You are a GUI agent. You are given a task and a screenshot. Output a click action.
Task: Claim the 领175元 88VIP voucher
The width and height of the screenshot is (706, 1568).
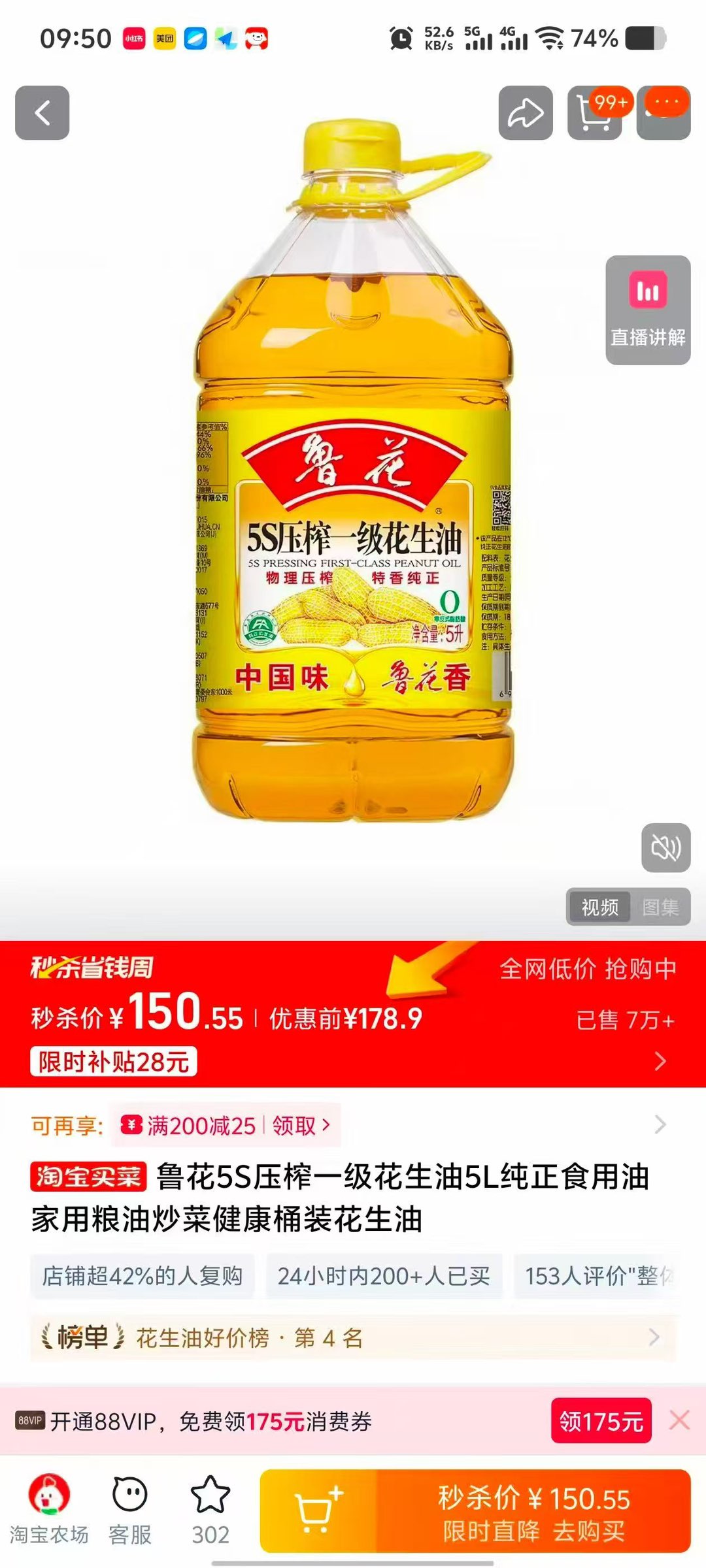(601, 1421)
